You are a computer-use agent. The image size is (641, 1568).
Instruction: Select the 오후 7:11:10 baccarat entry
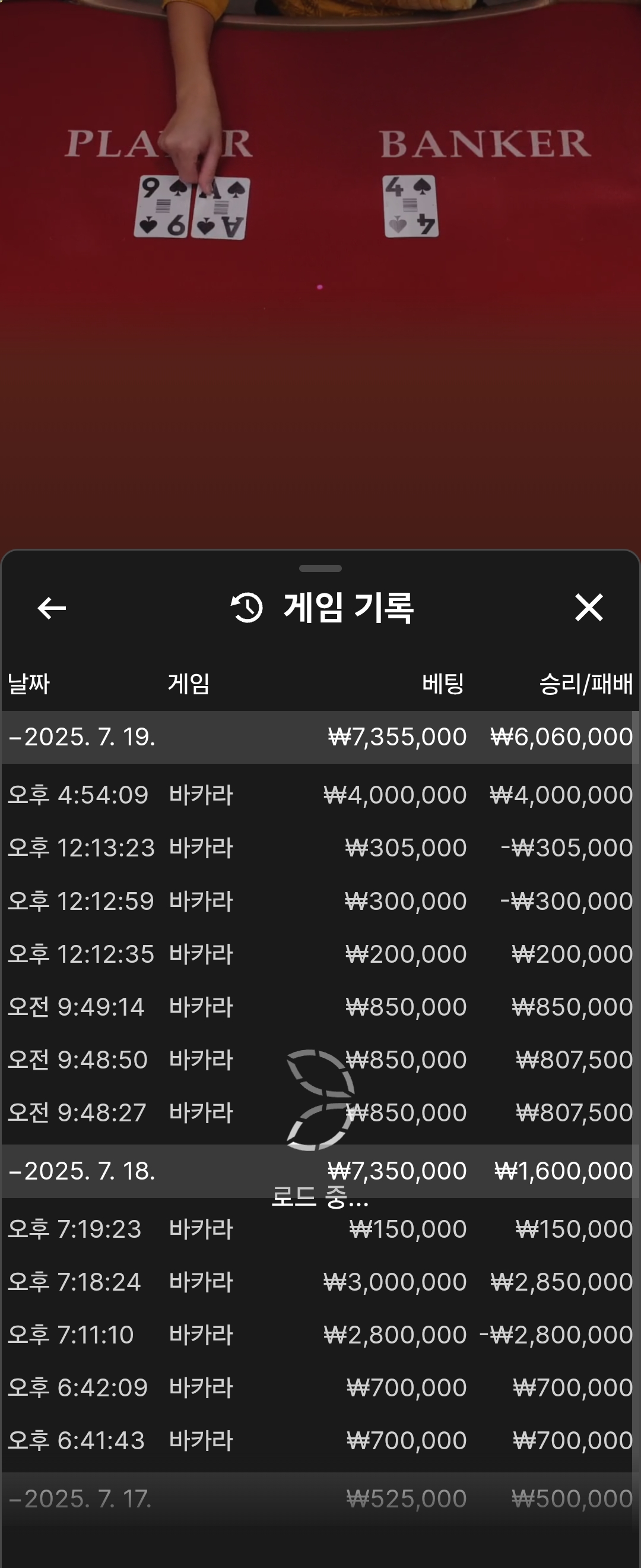(x=319, y=1335)
